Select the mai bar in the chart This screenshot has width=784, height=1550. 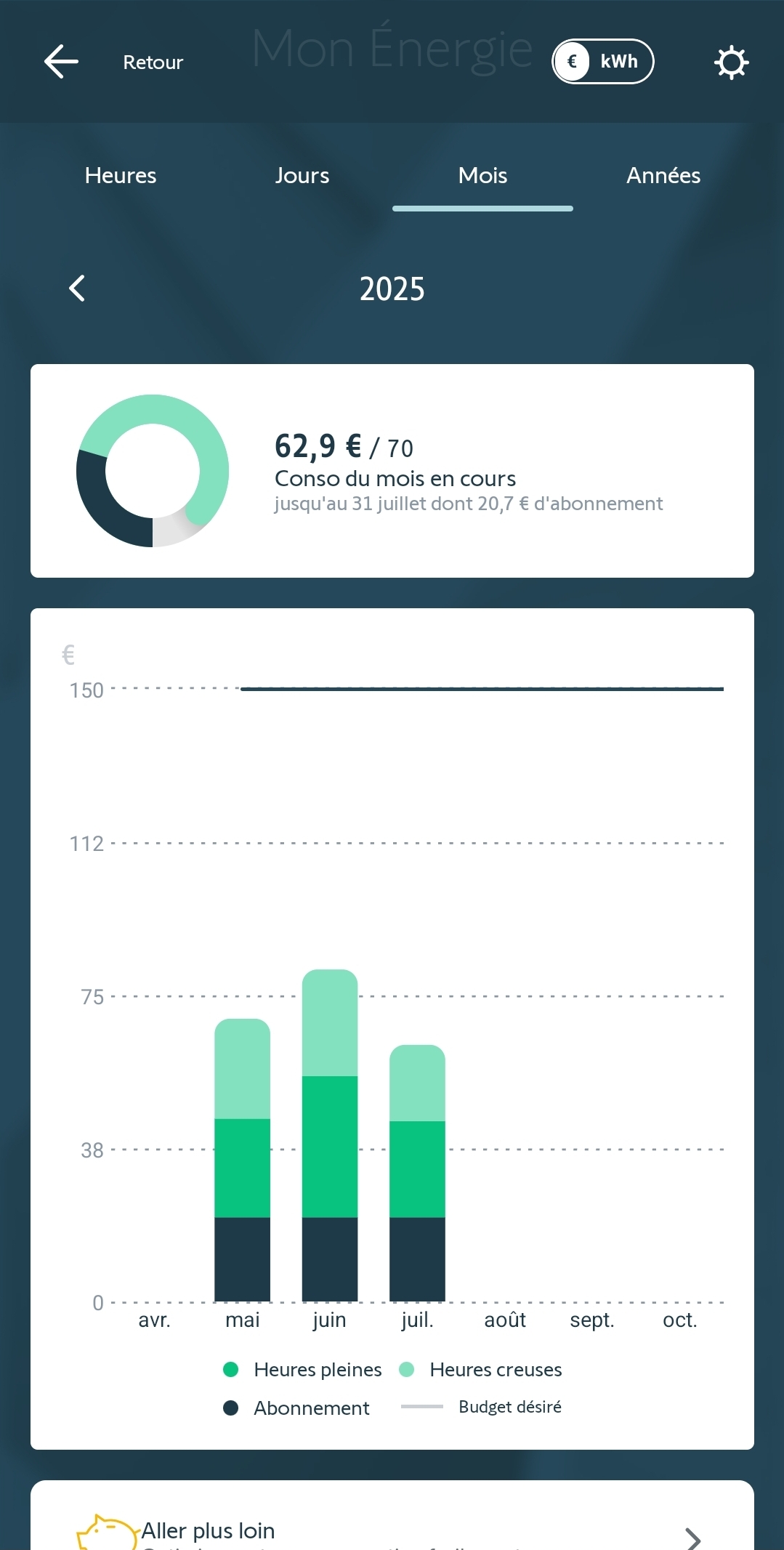[x=243, y=1160]
